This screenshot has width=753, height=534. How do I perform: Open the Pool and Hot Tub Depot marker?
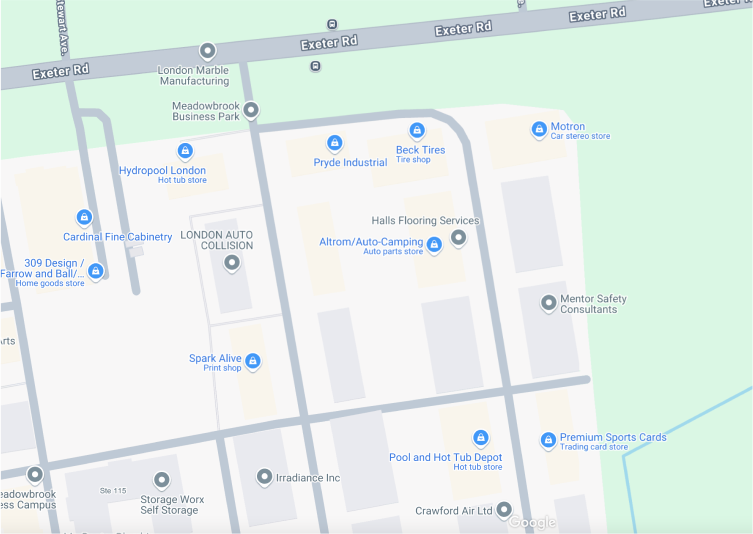(x=480, y=438)
